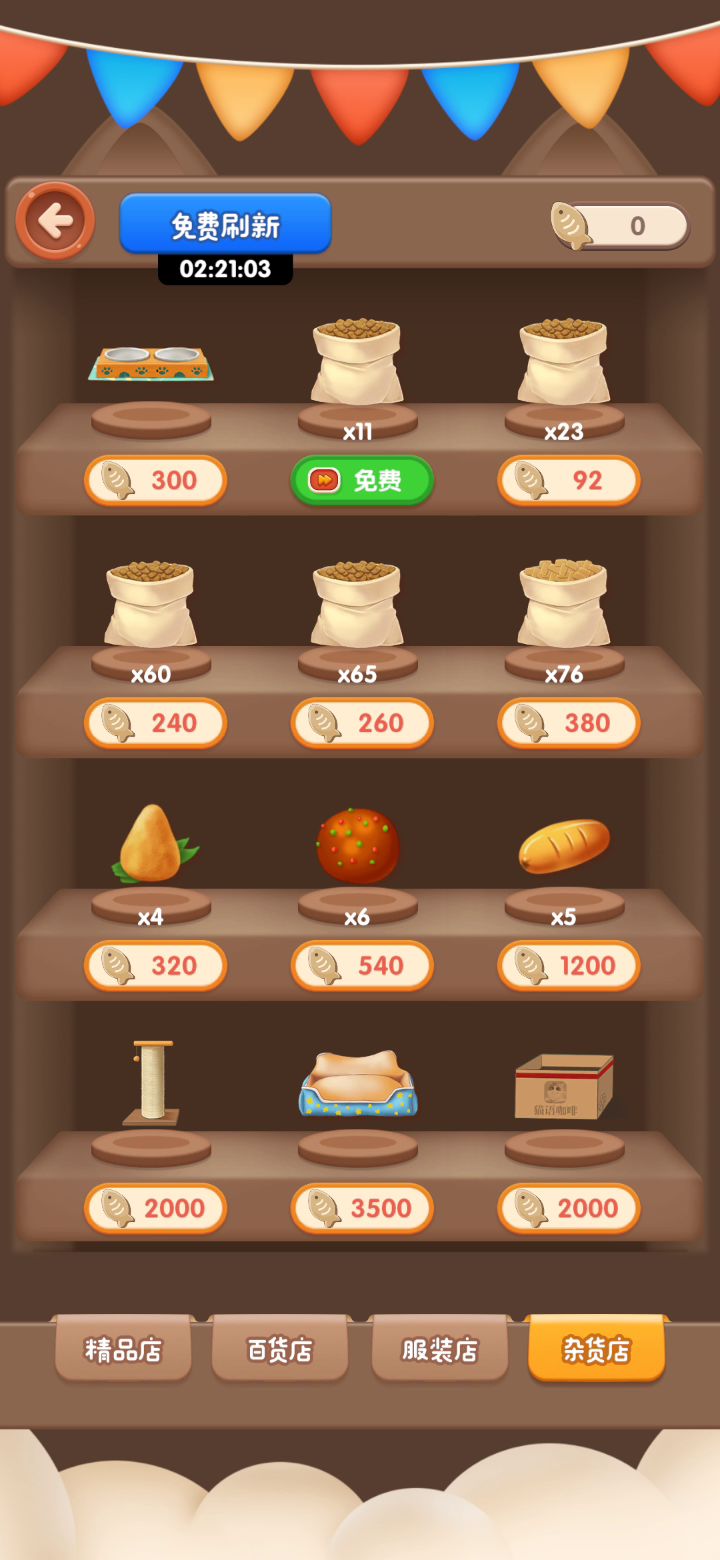Buy the x23 food bag for 92
Image resolution: width=720 pixels, height=1560 pixels.
click(568, 480)
